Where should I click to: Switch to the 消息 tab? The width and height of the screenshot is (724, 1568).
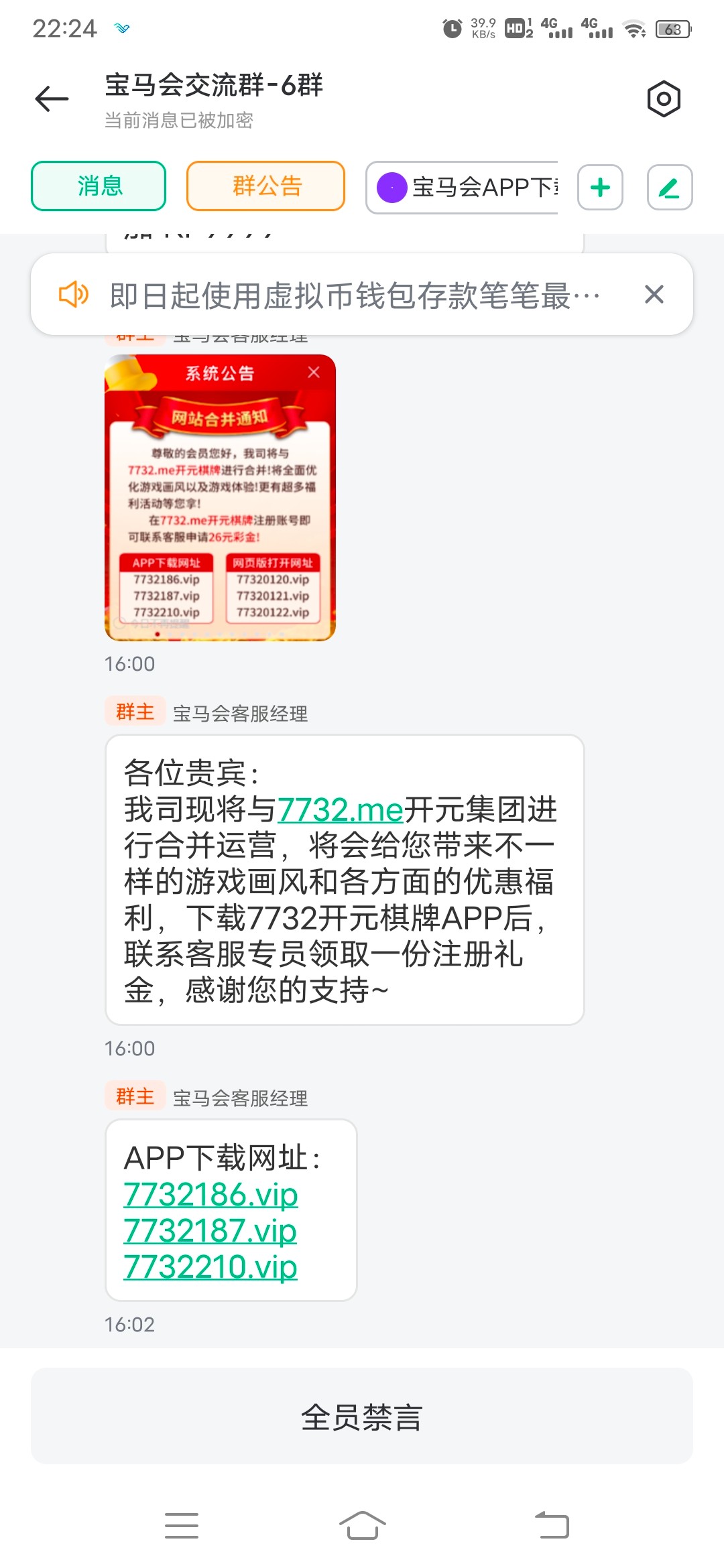click(x=99, y=186)
